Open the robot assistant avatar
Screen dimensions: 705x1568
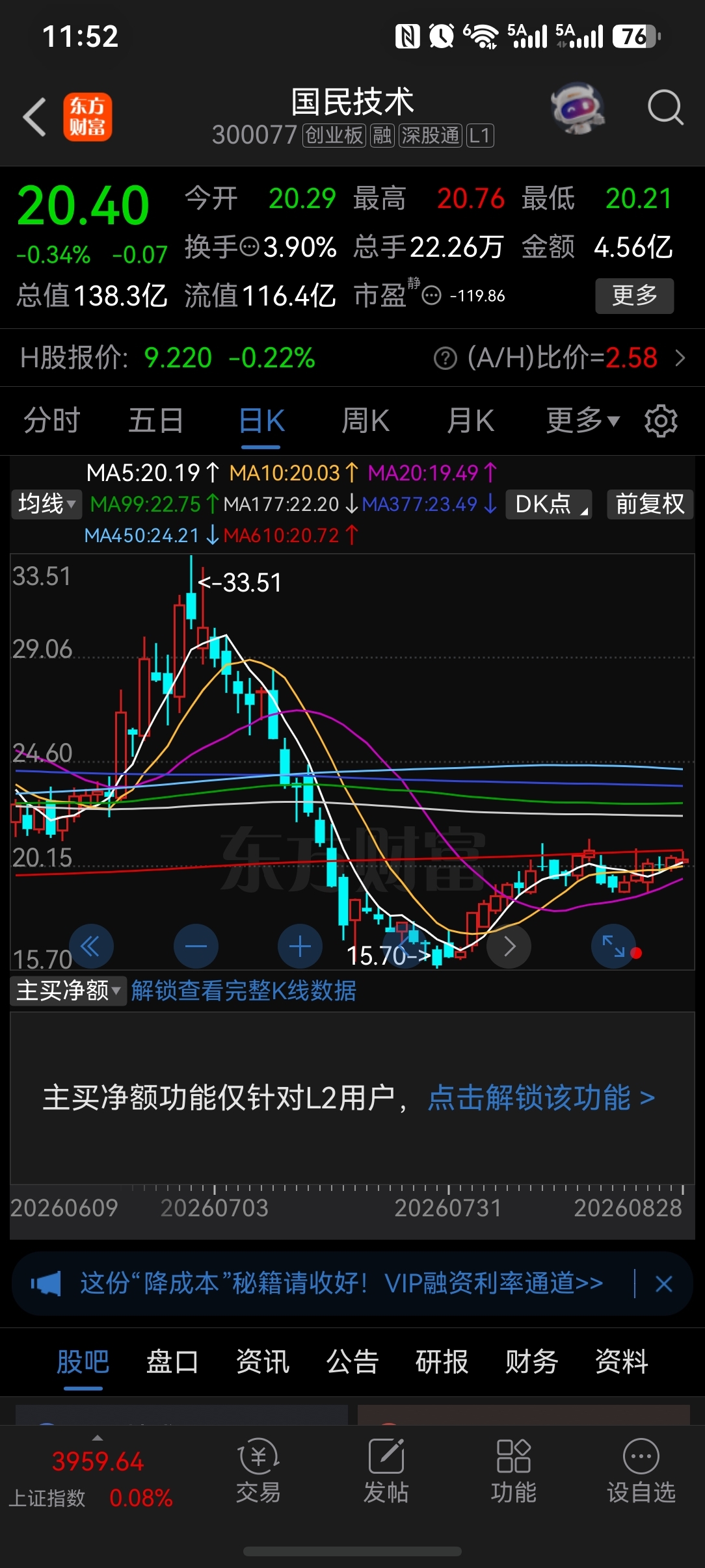point(578,108)
